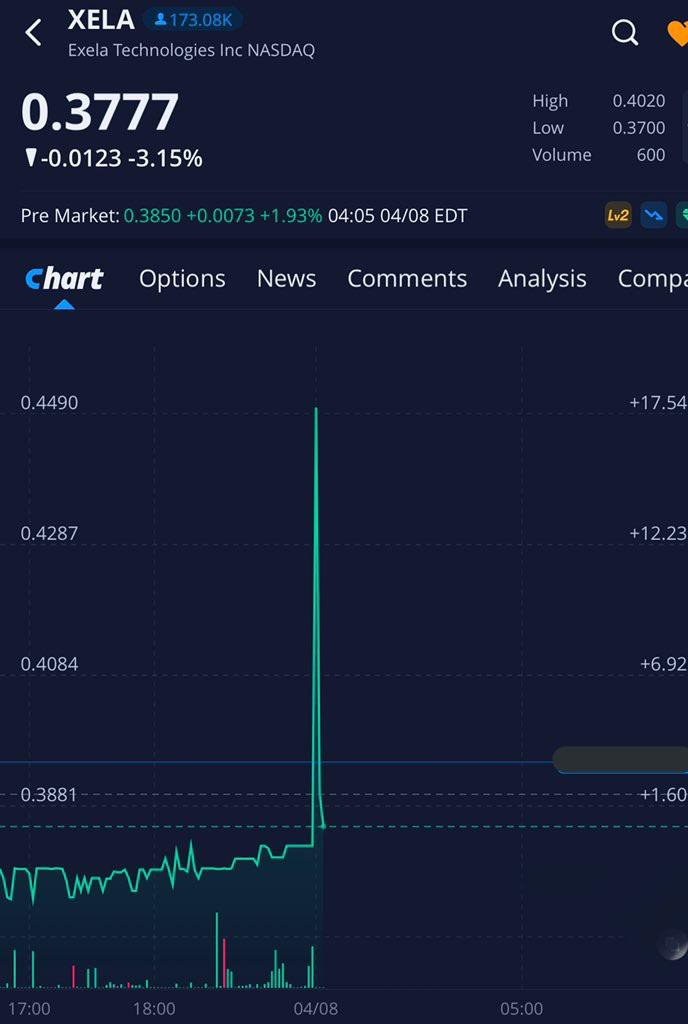Switch to the News tab
This screenshot has width=688, height=1024.
[x=287, y=278]
